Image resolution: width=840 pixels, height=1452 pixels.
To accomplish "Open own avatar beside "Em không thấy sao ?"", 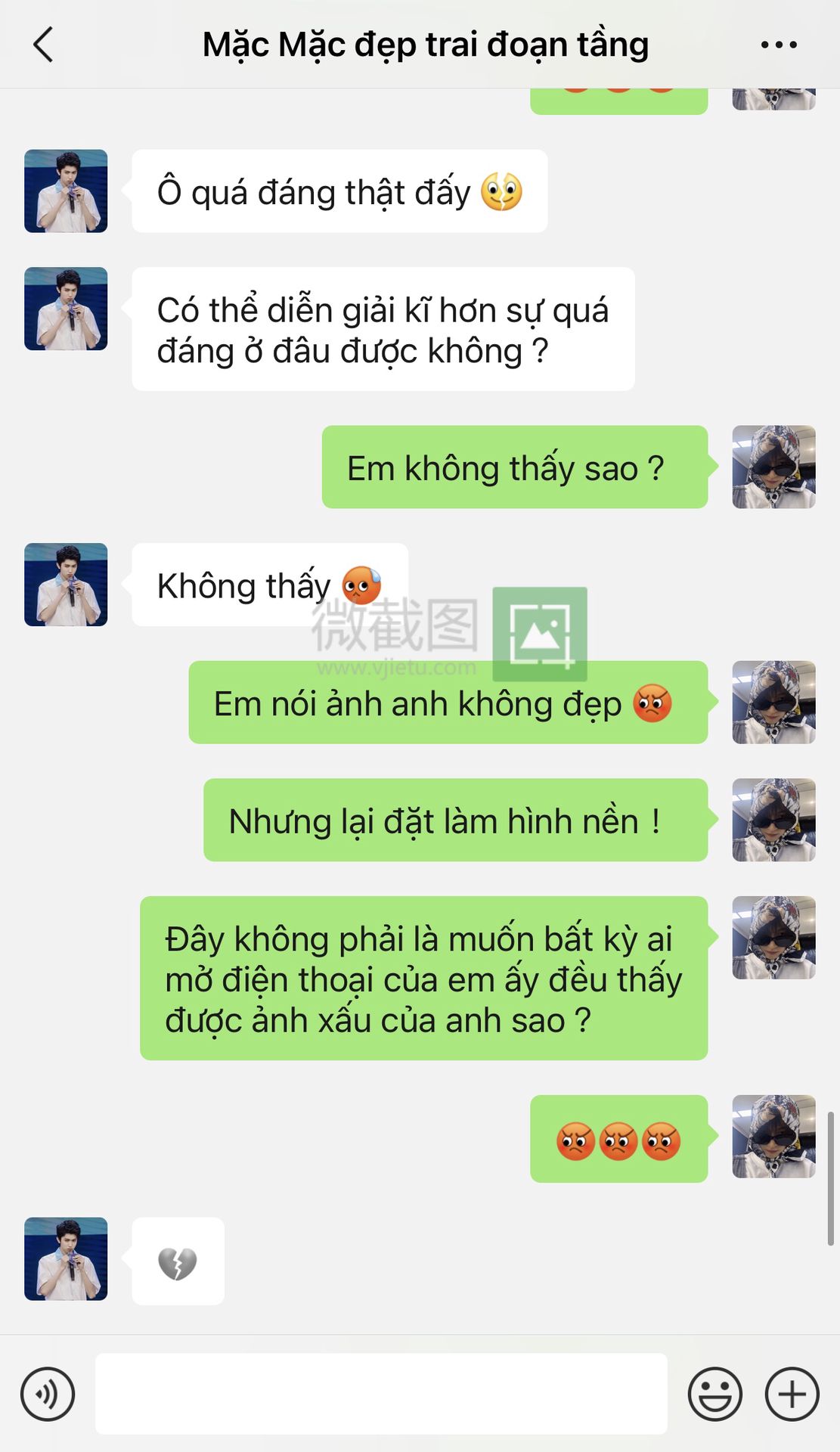I will pyautogui.click(x=773, y=467).
